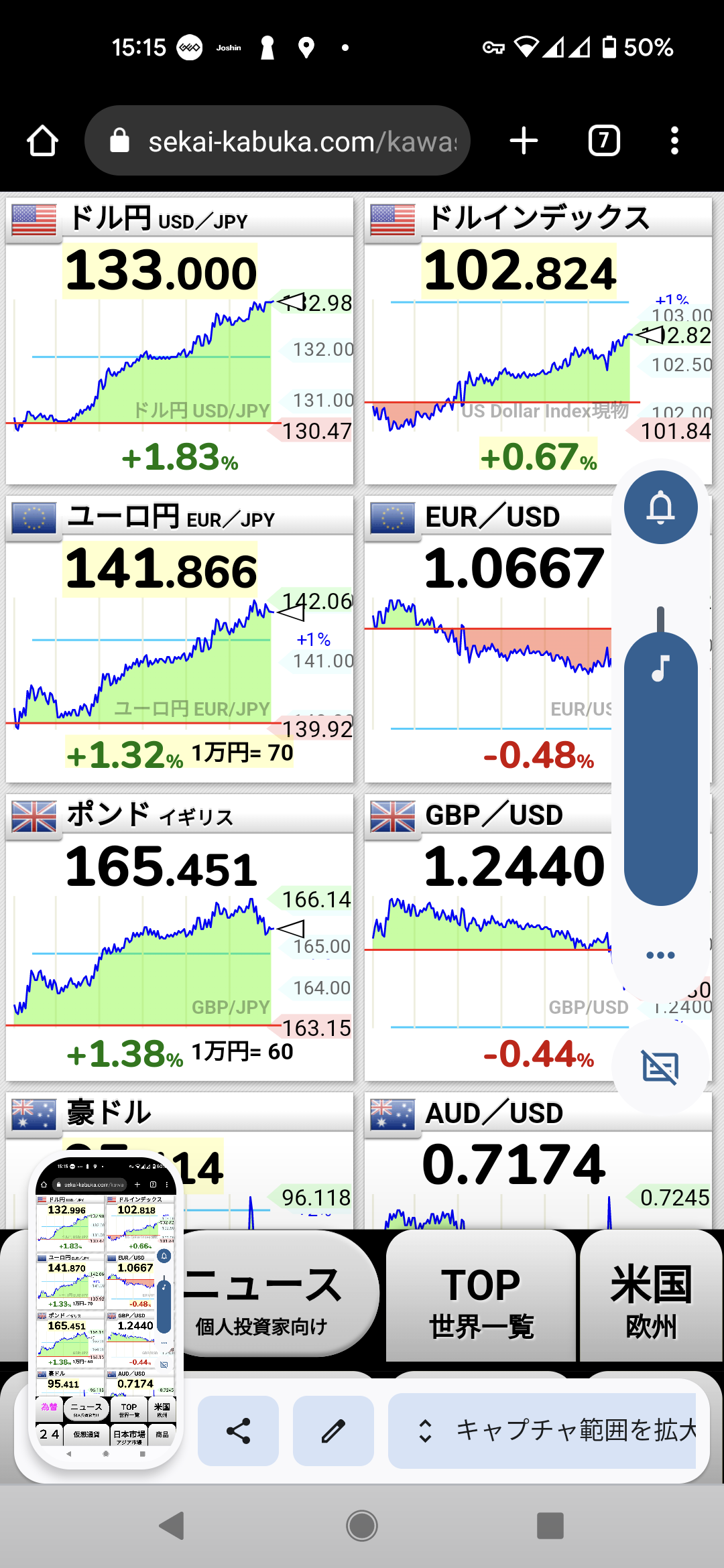
Task: Open the USD/JPY chart card
Action: tap(179, 342)
